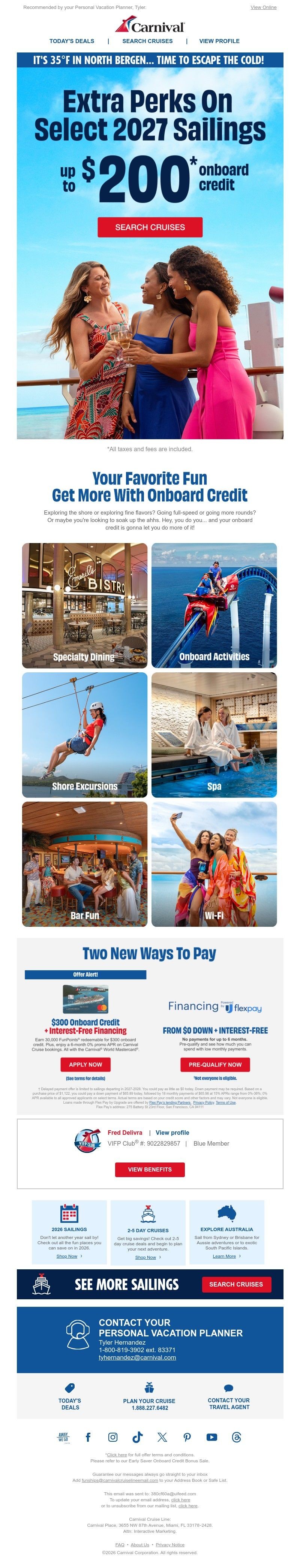Tap Search Cruises in the See More Sailings banner

(236, 1284)
